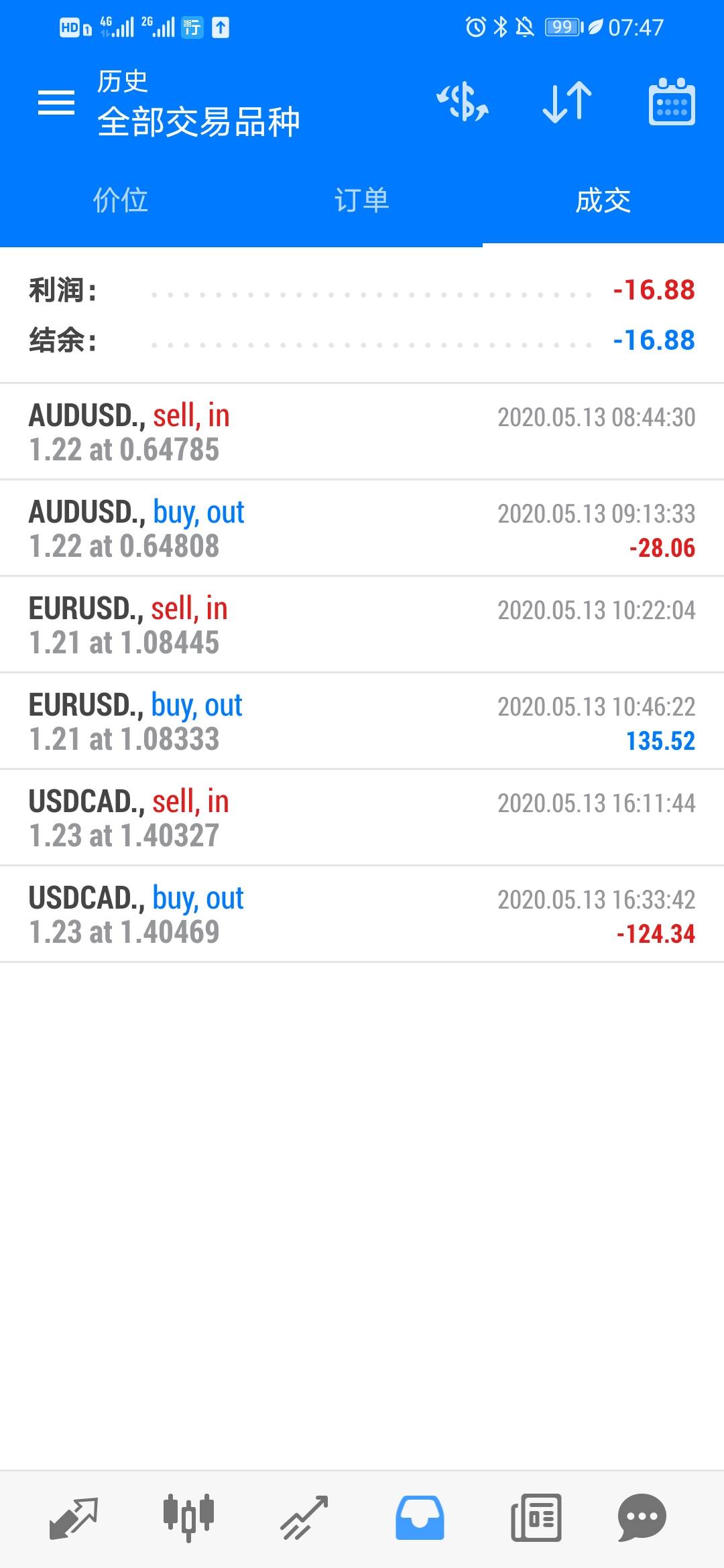This screenshot has height=1568, width=724.
Task: Open the calendar date range picker
Action: [x=672, y=103]
